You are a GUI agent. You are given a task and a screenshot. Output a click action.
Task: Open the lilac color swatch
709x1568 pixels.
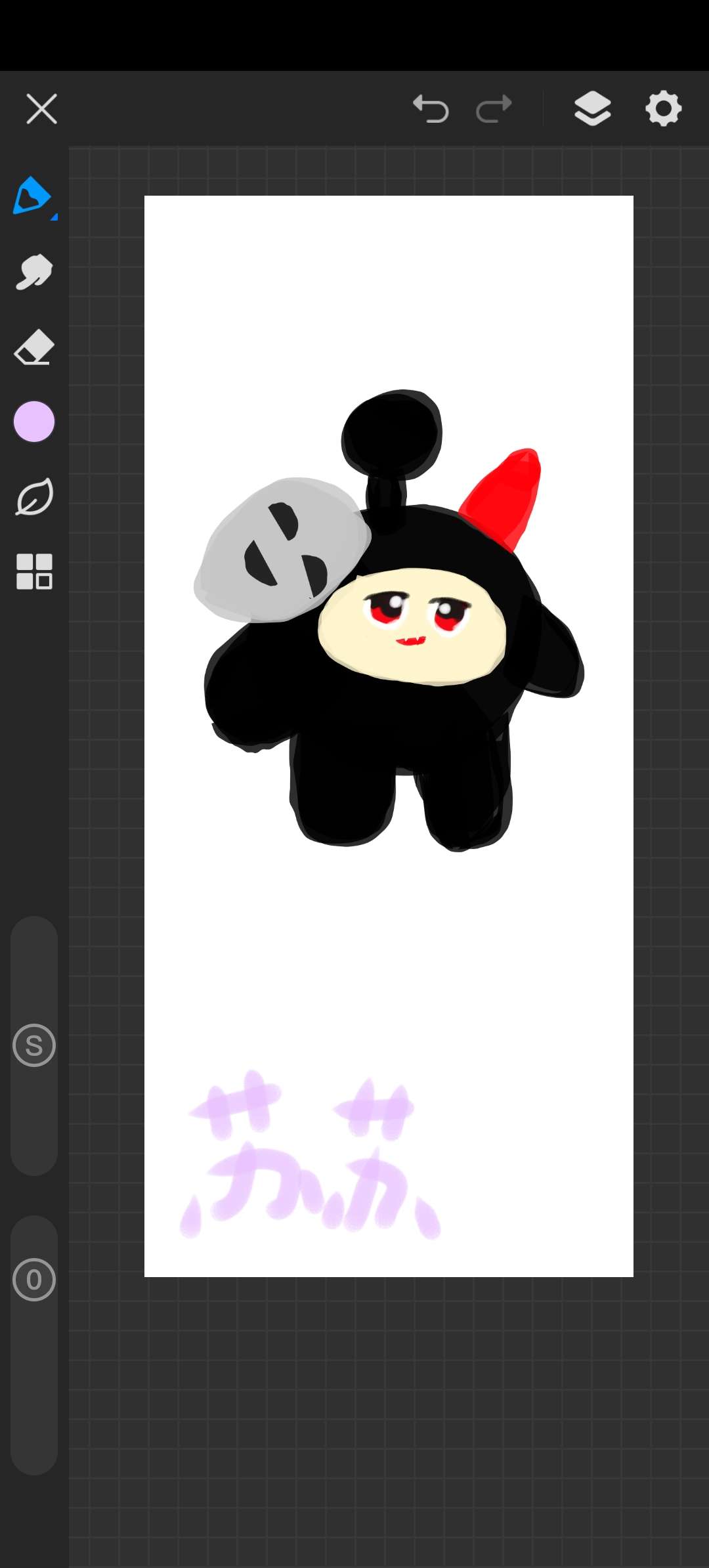coord(34,422)
